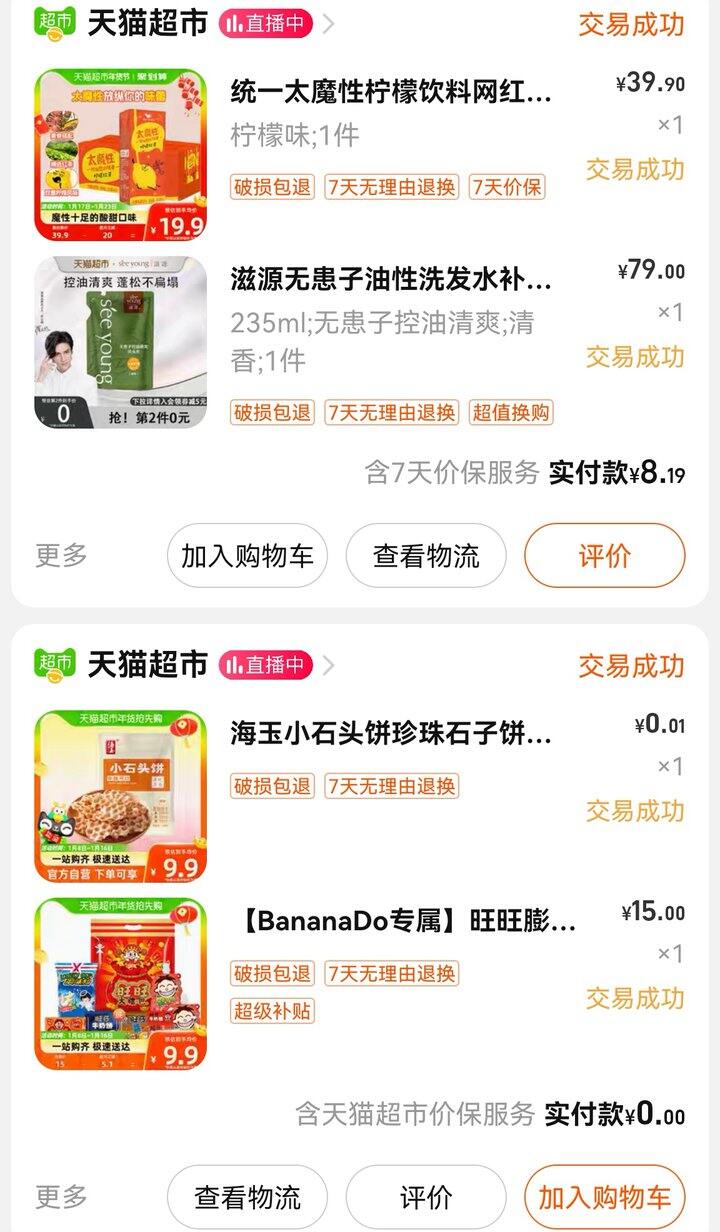Image resolution: width=720 pixels, height=1232 pixels.
Task: Open 更多 options for the ¥0.00 order
Action: pyautogui.click(x=62, y=1196)
